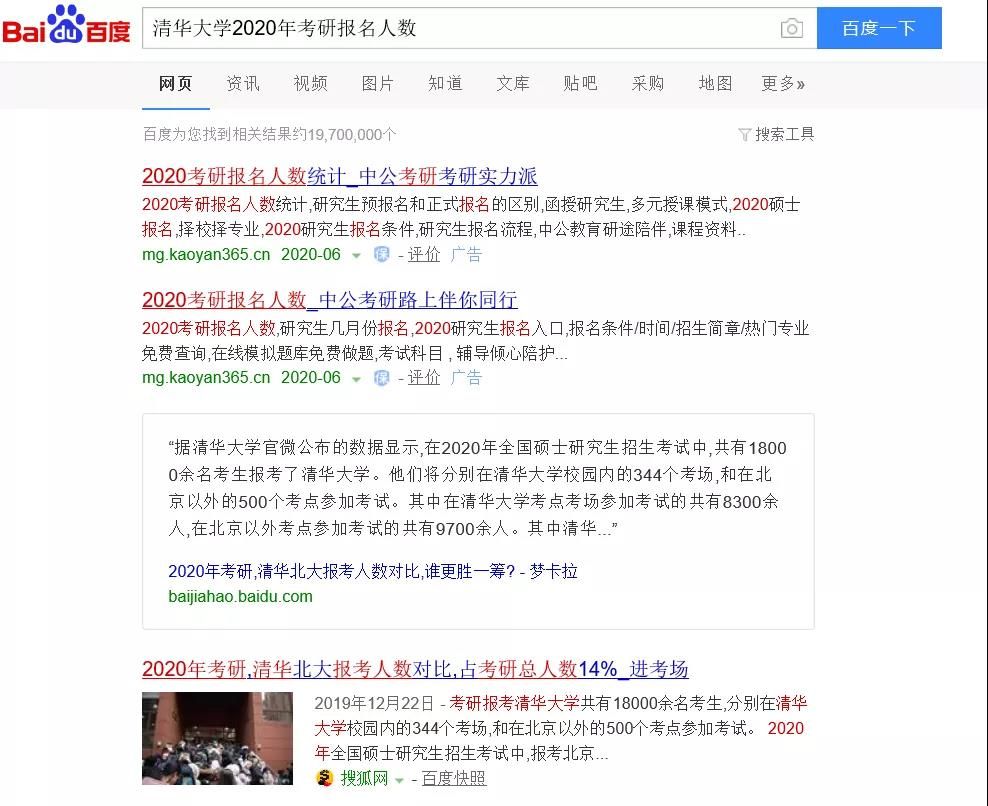This screenshot has height=806, width=988.
Task: Switch to the 地图 tab
Action: pyautogui.click(x=715, y=84)
